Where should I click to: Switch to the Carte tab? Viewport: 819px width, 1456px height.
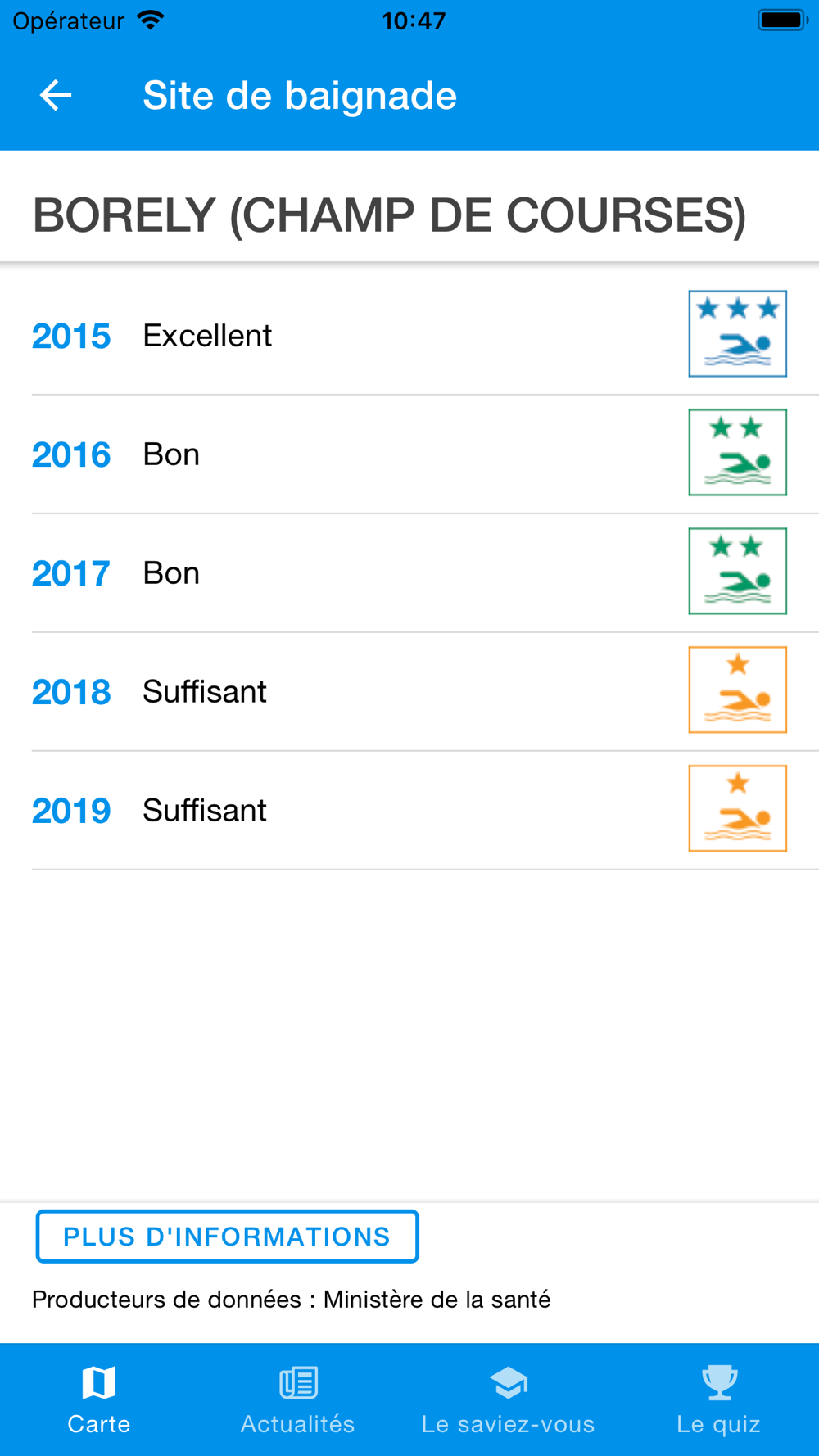(99, 1399)
